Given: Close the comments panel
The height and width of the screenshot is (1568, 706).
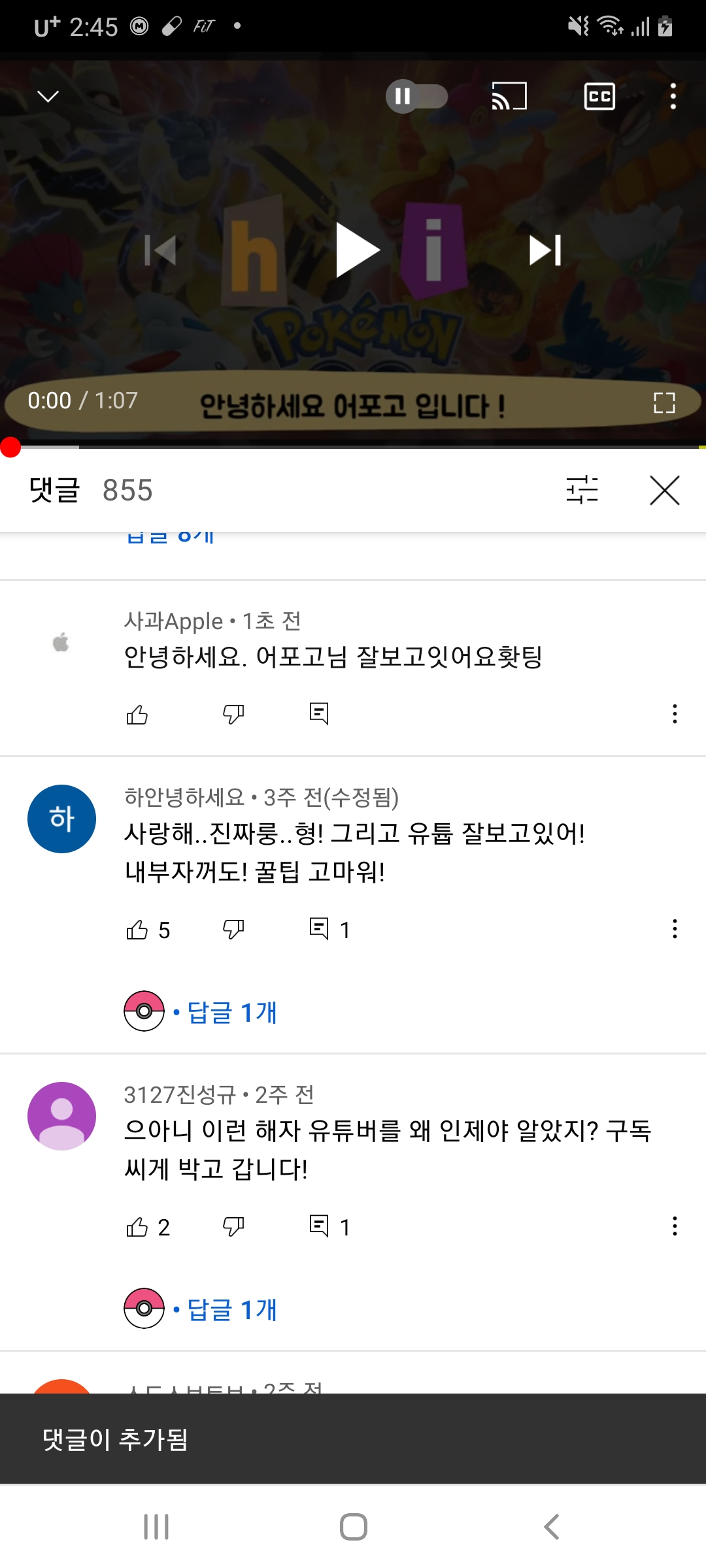Looking at the screenshot, I should pos(664,490).
